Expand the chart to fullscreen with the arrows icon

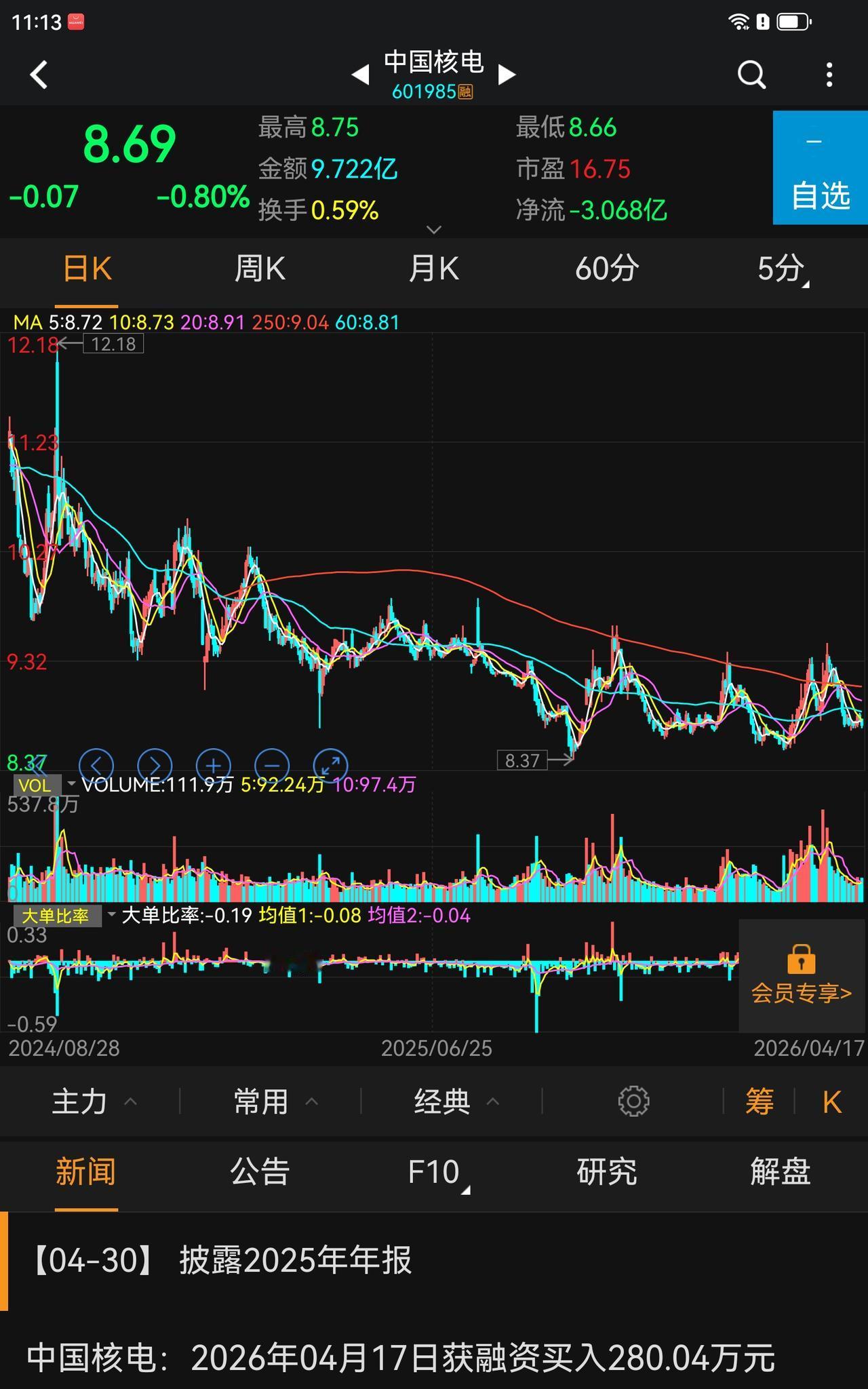coord(330,765)
